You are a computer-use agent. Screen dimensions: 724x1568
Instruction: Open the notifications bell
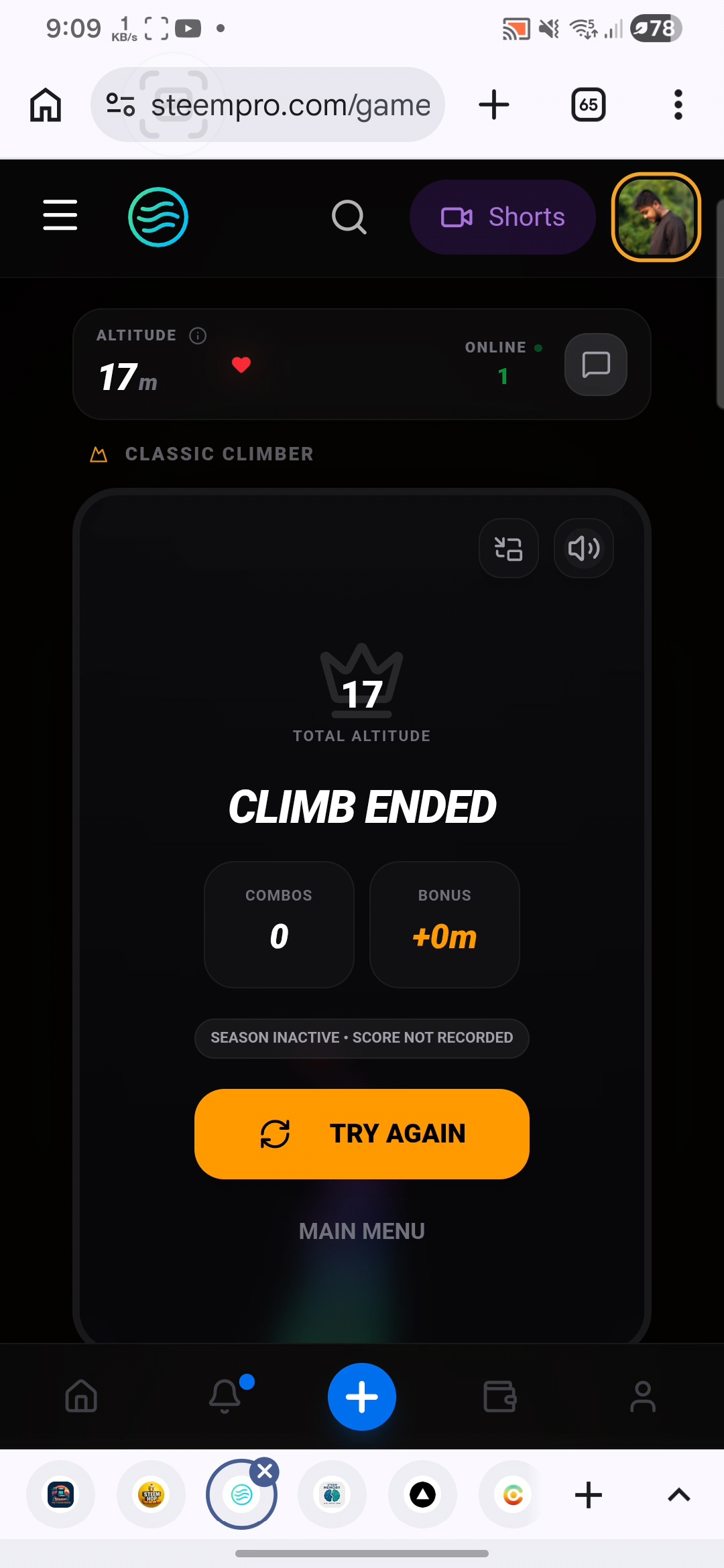point(225,1396)
